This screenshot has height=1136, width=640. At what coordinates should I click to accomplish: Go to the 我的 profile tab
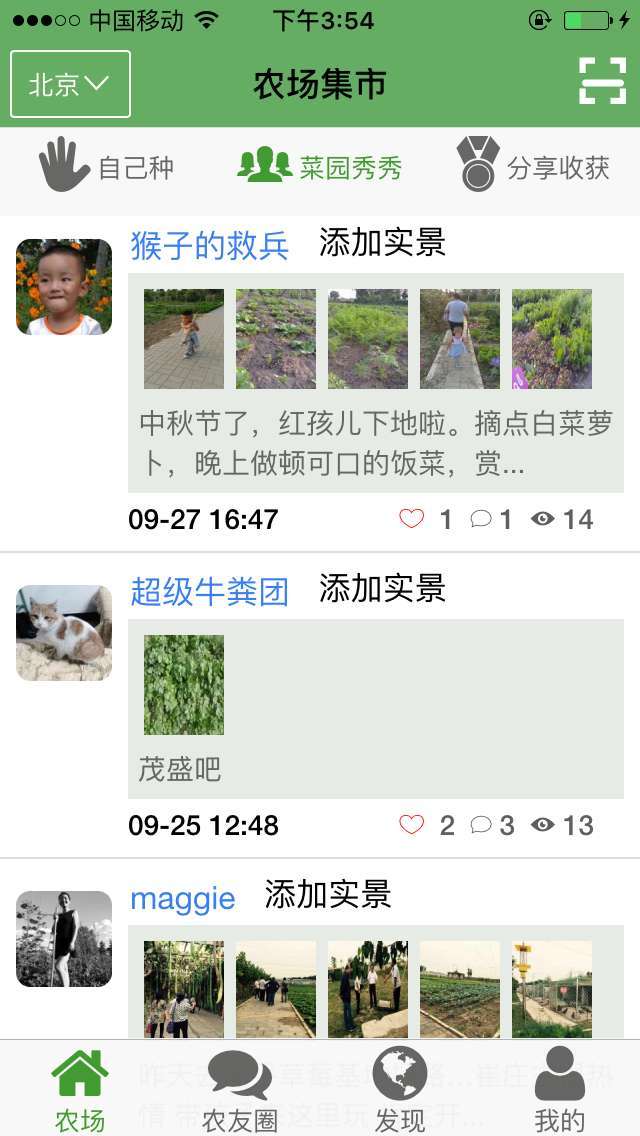(x=560, y=1090)
